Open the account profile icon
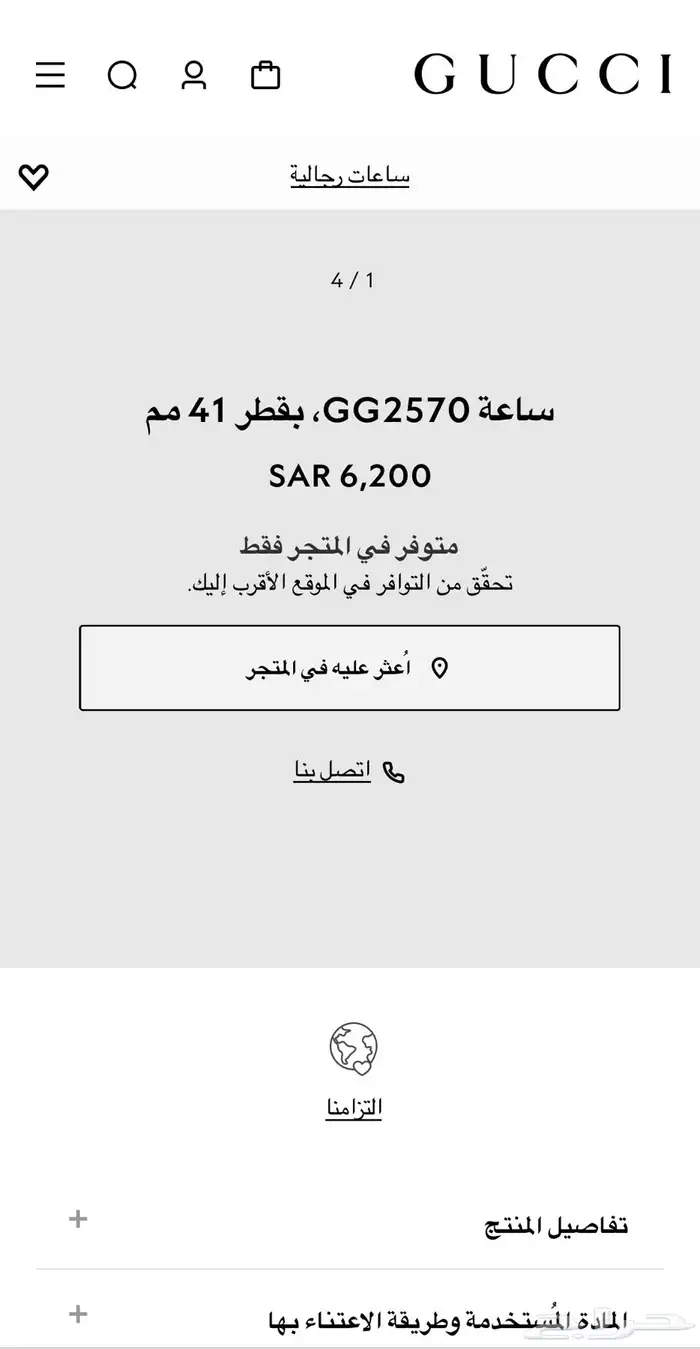The width and height of the screenshot is (700, 1349). 193,76
